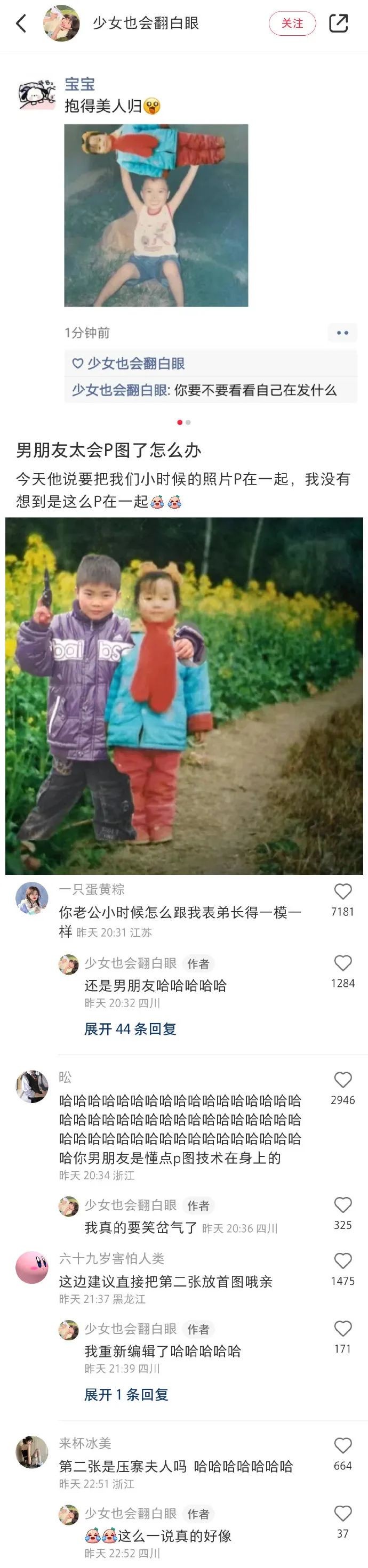Like the comment by 来杯冰美
This screenshot has width=368, height=1568.
343,1446
